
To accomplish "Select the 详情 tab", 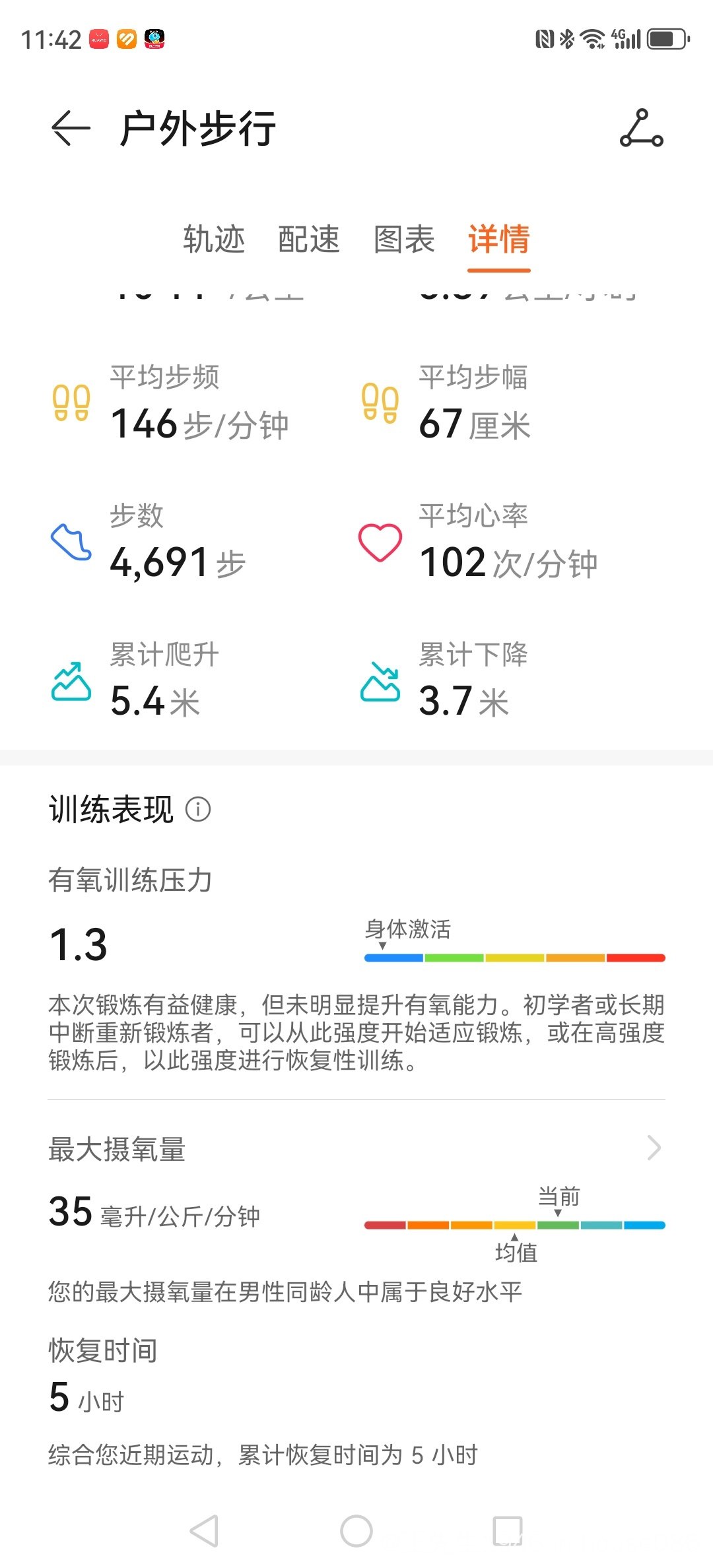I will [499, 239].
